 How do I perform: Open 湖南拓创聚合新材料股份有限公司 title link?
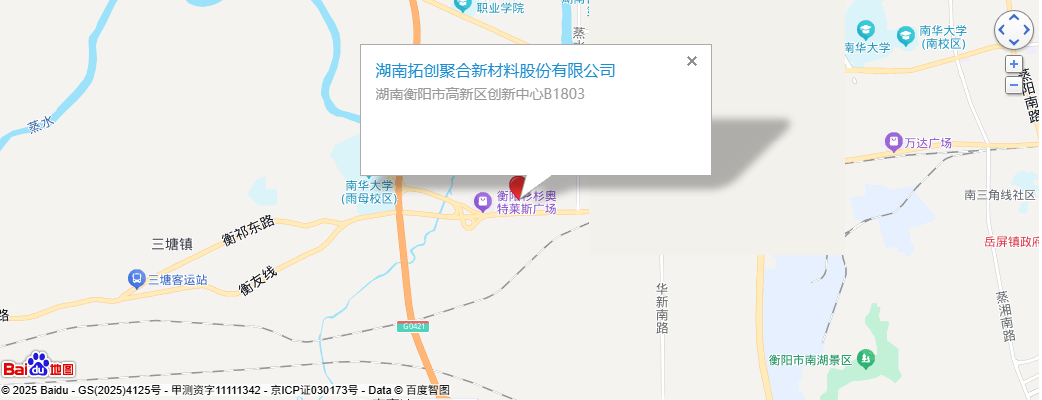point(495,71)
